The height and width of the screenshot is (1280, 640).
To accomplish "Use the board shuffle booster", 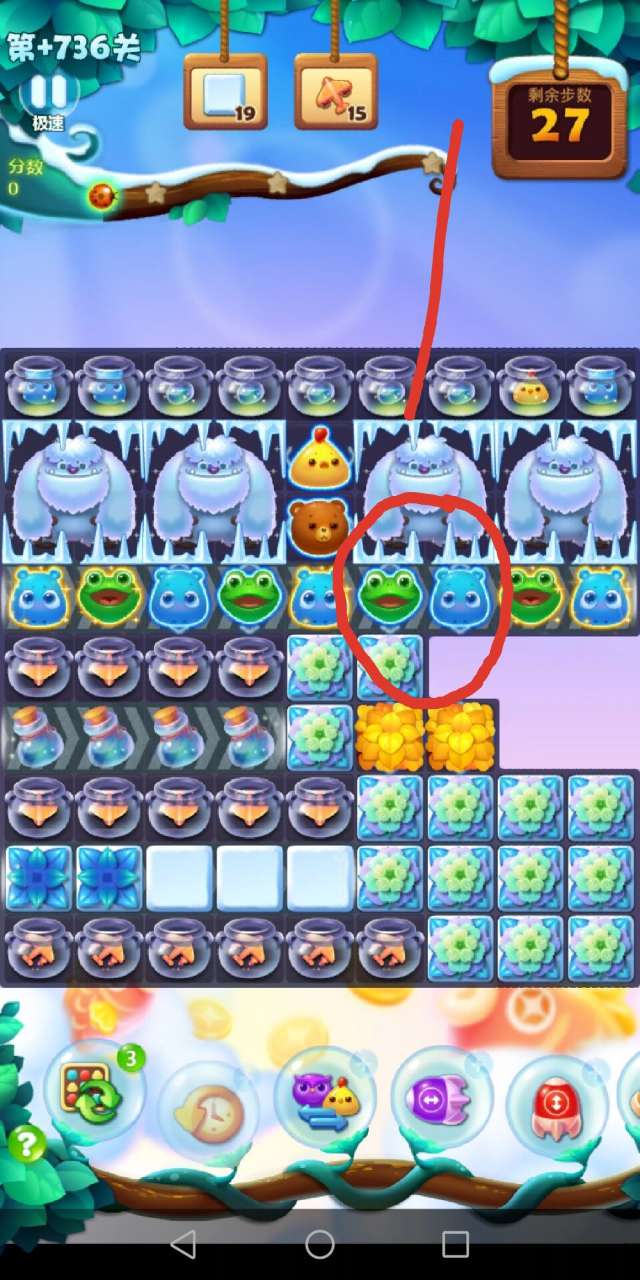I will pyautogui.click(x=95, y=1093).
